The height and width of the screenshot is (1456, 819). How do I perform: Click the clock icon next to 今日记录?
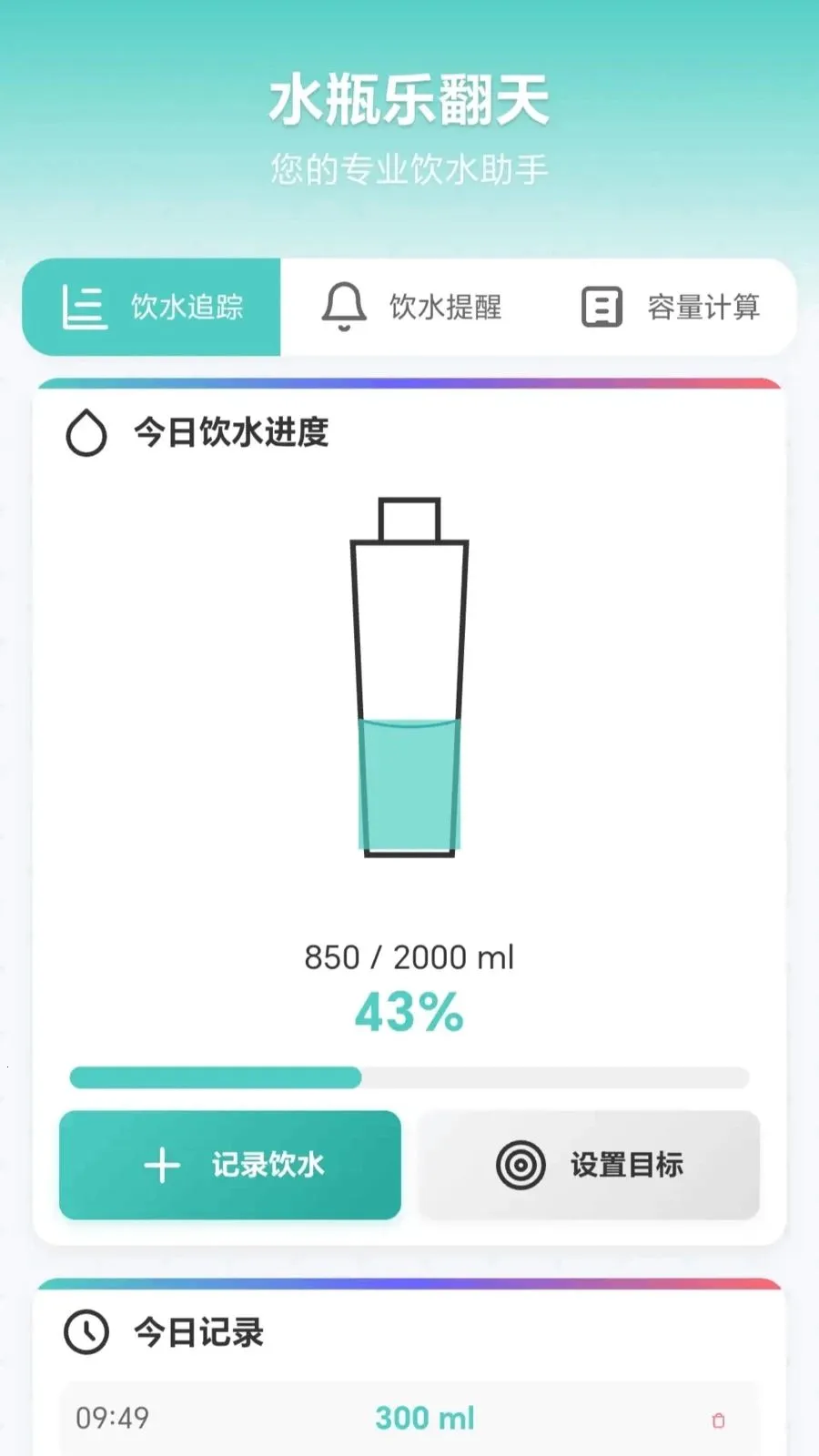click(87, 1332)
